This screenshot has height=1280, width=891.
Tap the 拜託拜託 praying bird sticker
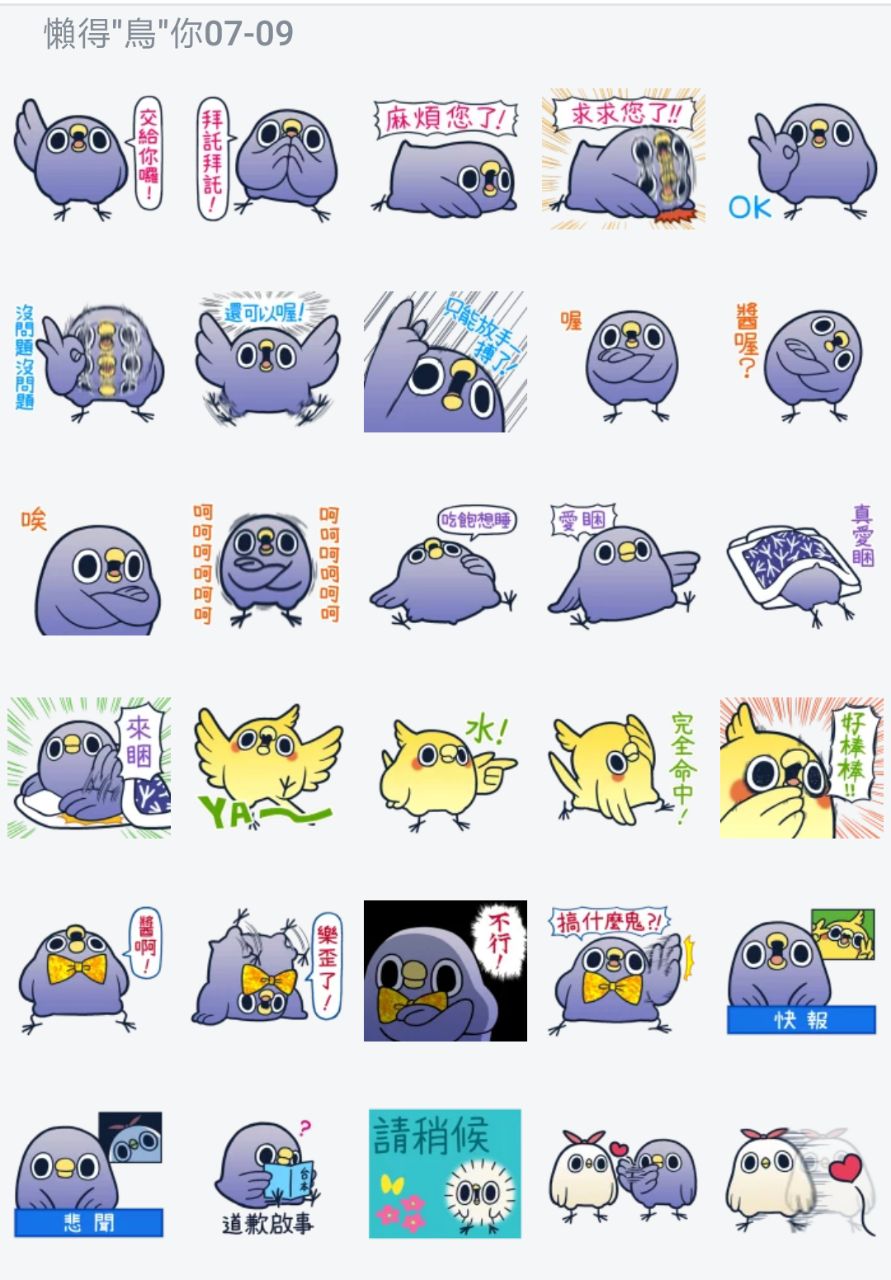tap(266, 160)
